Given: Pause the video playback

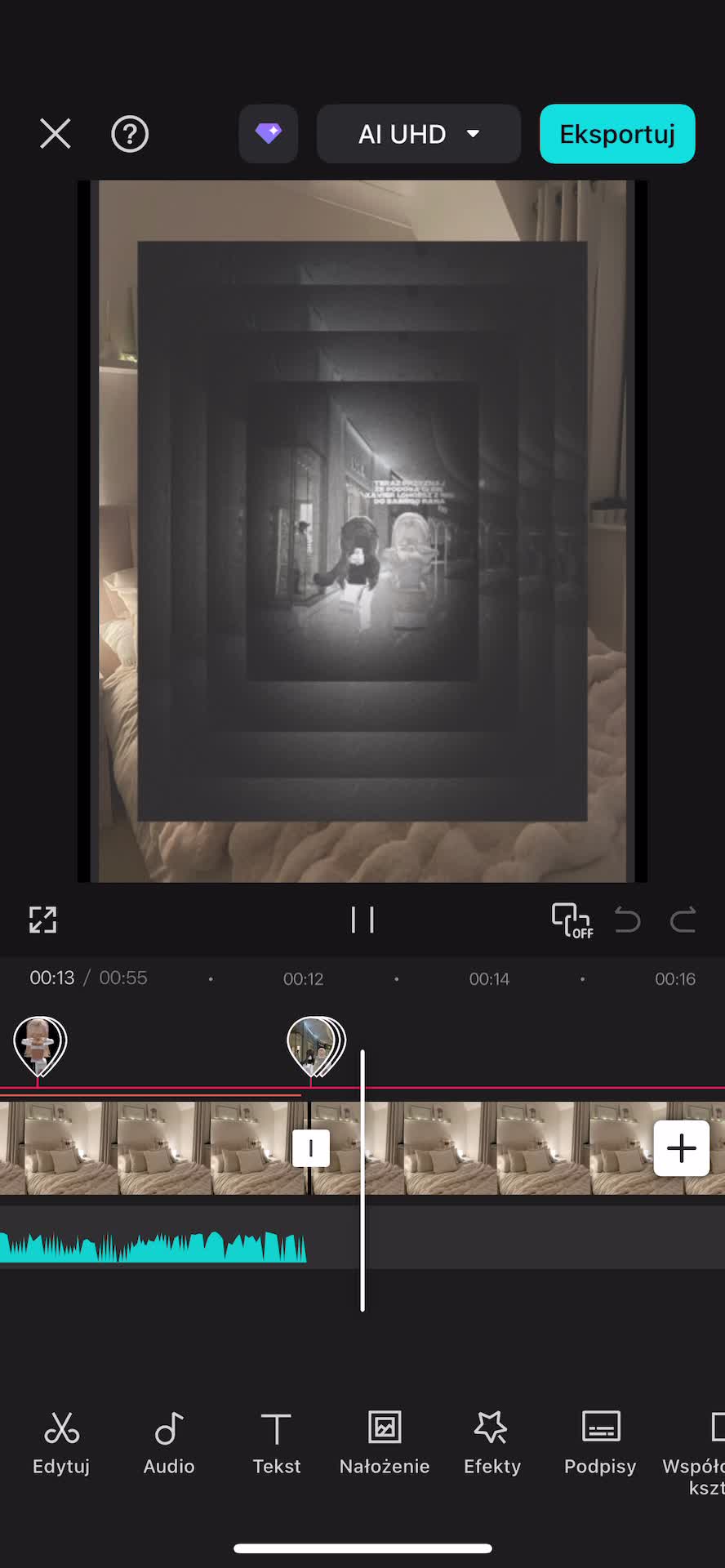Looking at the screenshot, I should (362, 920).
